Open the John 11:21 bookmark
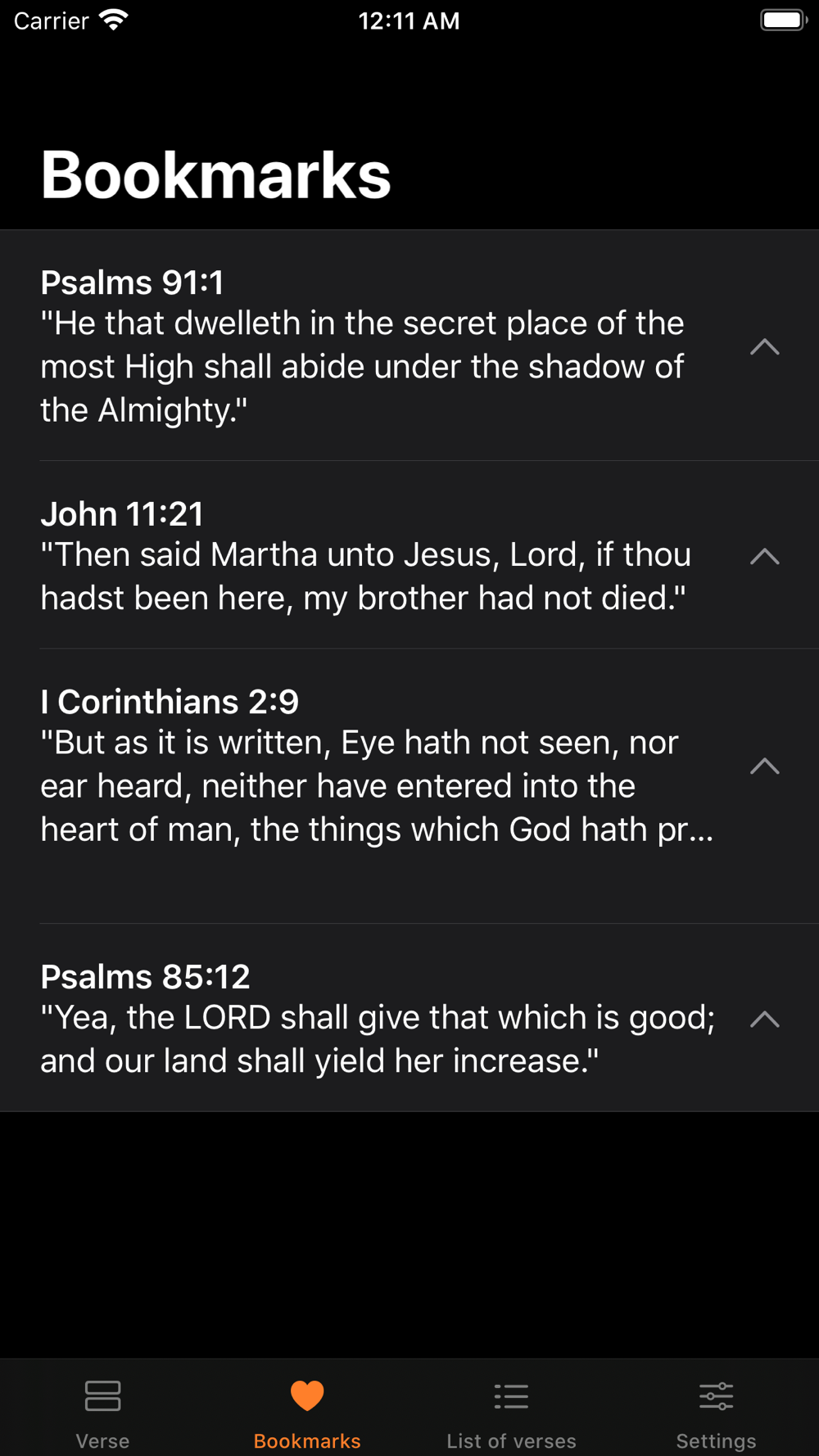Viewport: 819px width, 1456px height. click(x=409, y=555)
